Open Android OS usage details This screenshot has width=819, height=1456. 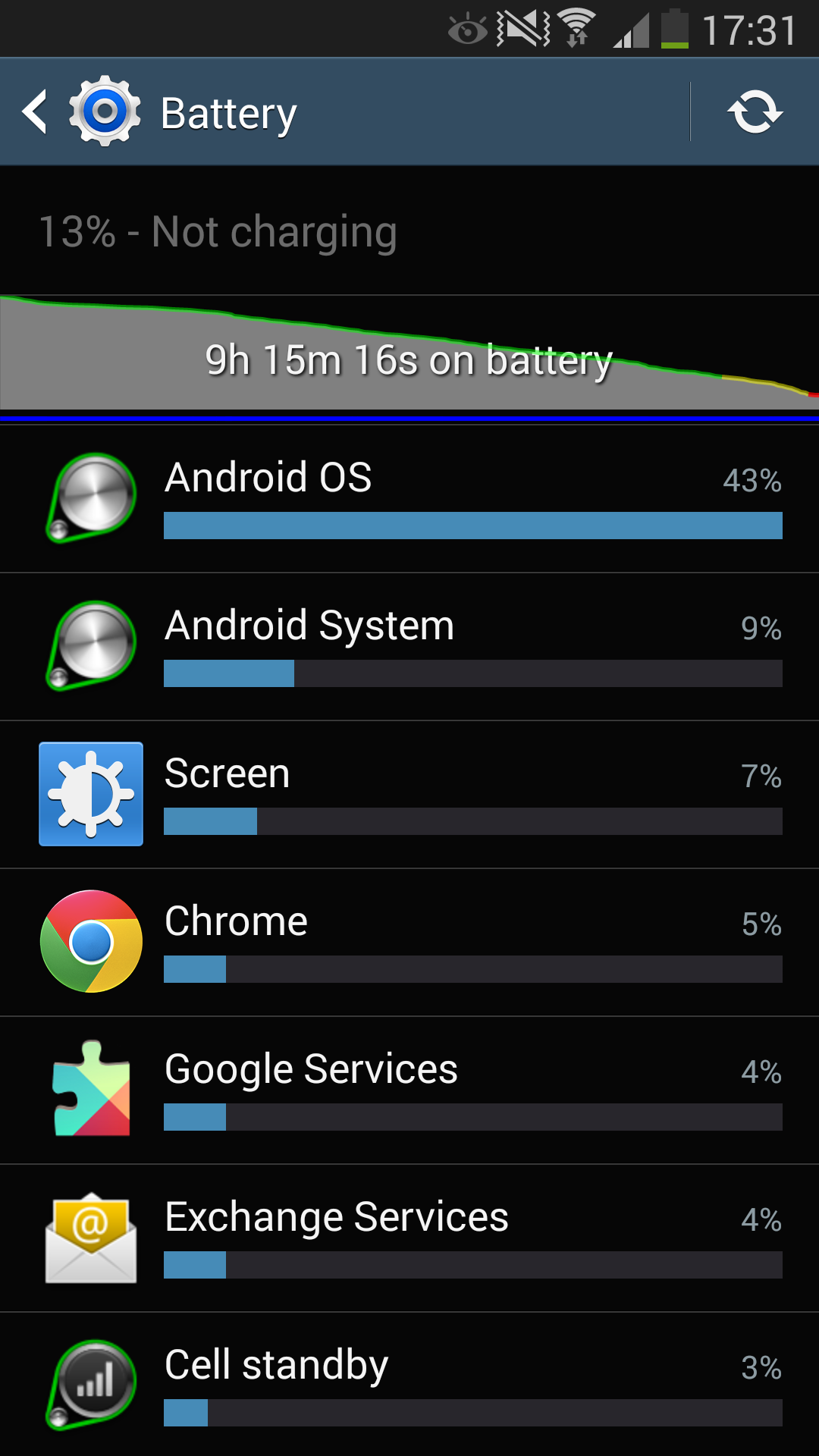coord(409,499)
